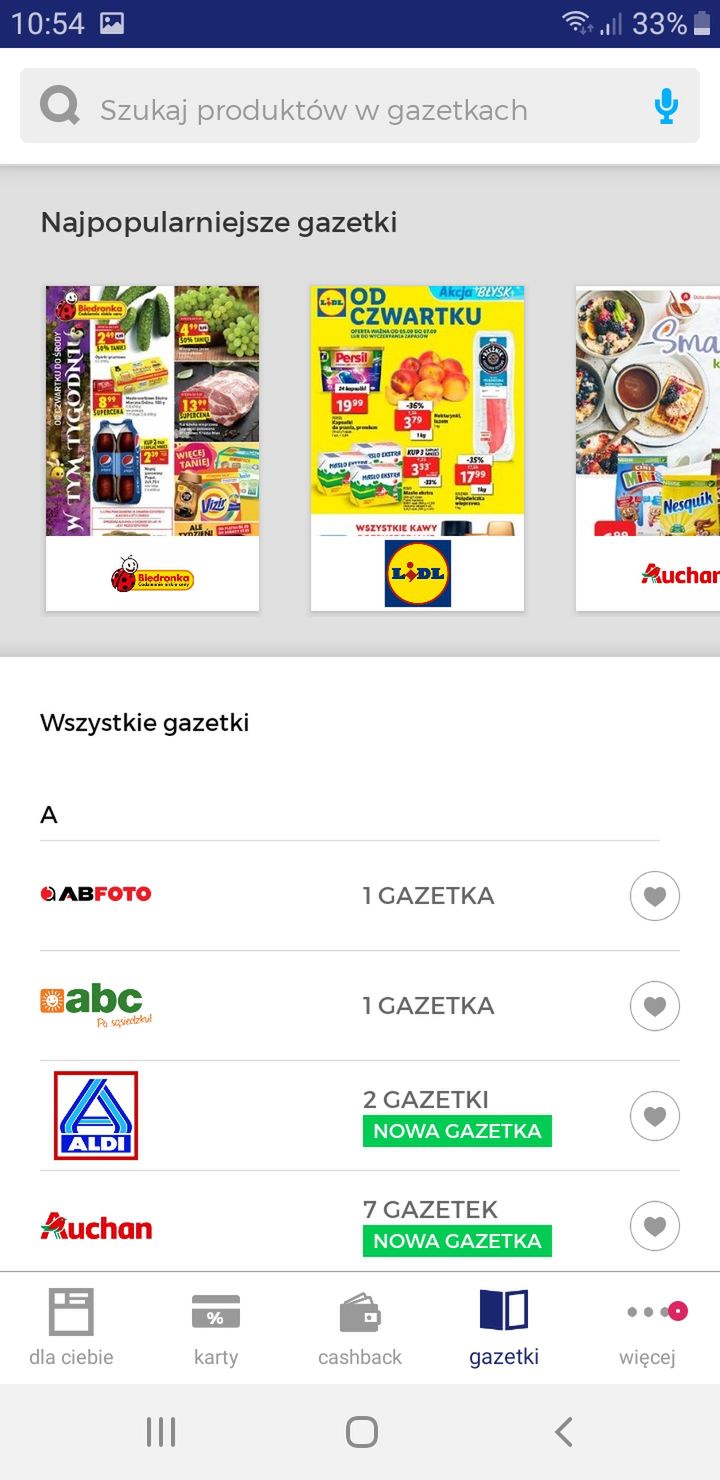
Task: Favorite the abc store
Action: [655, 1006]
